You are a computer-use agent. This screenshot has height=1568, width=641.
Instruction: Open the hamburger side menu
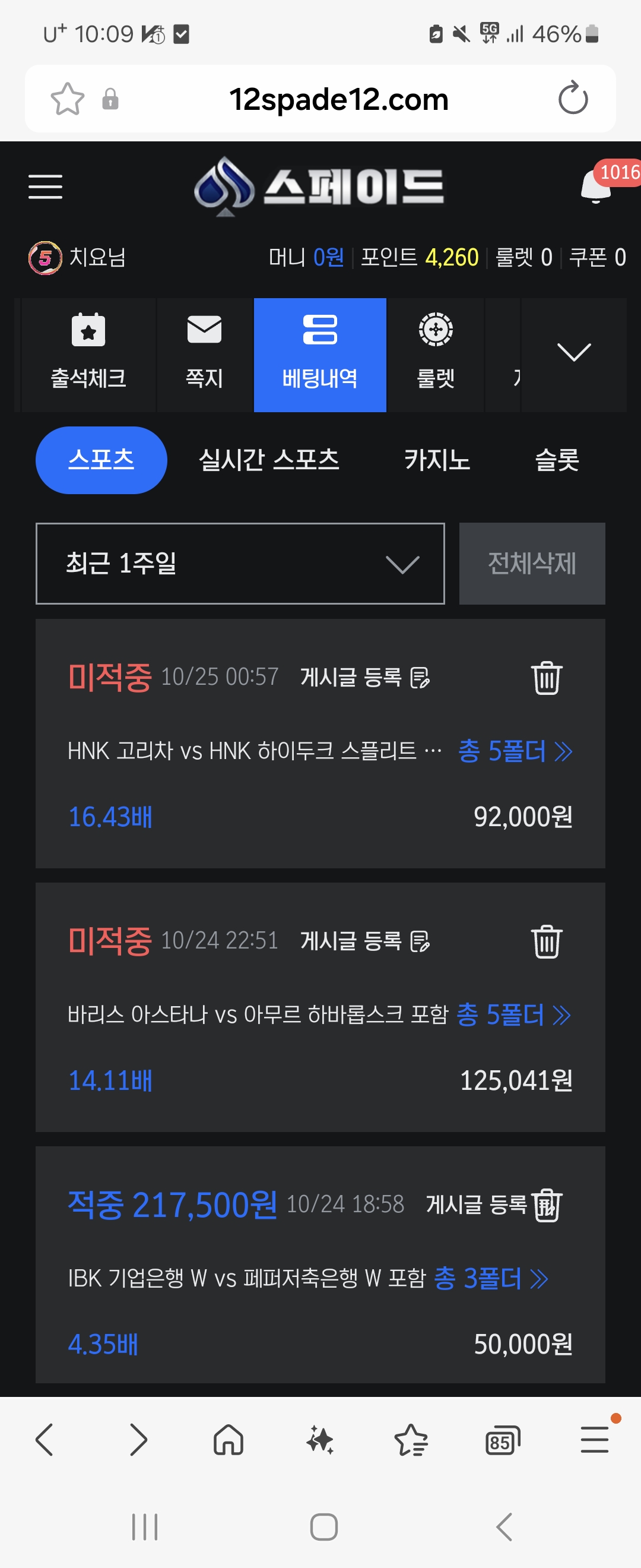pyautogui.click(x=45, y=186)
